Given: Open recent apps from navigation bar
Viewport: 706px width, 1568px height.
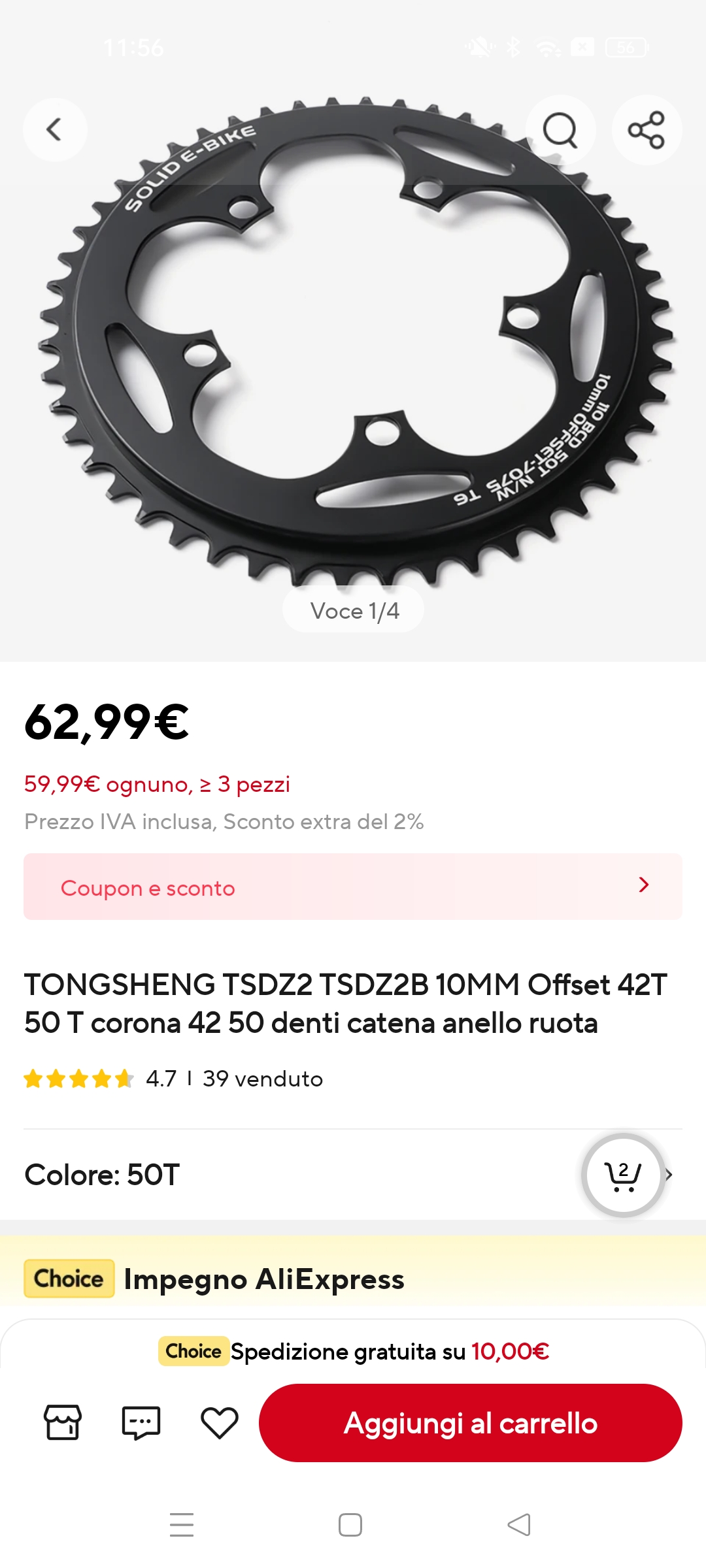Looking at the screenshot, I should point(182,1525).
